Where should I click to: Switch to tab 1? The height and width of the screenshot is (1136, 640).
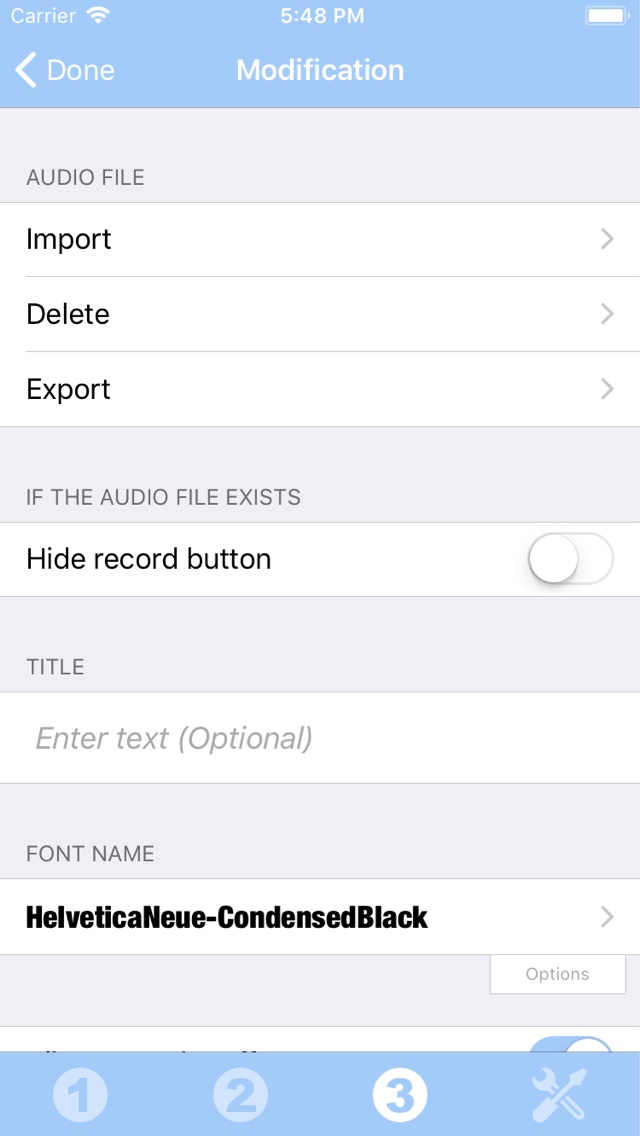(80, 1095)
